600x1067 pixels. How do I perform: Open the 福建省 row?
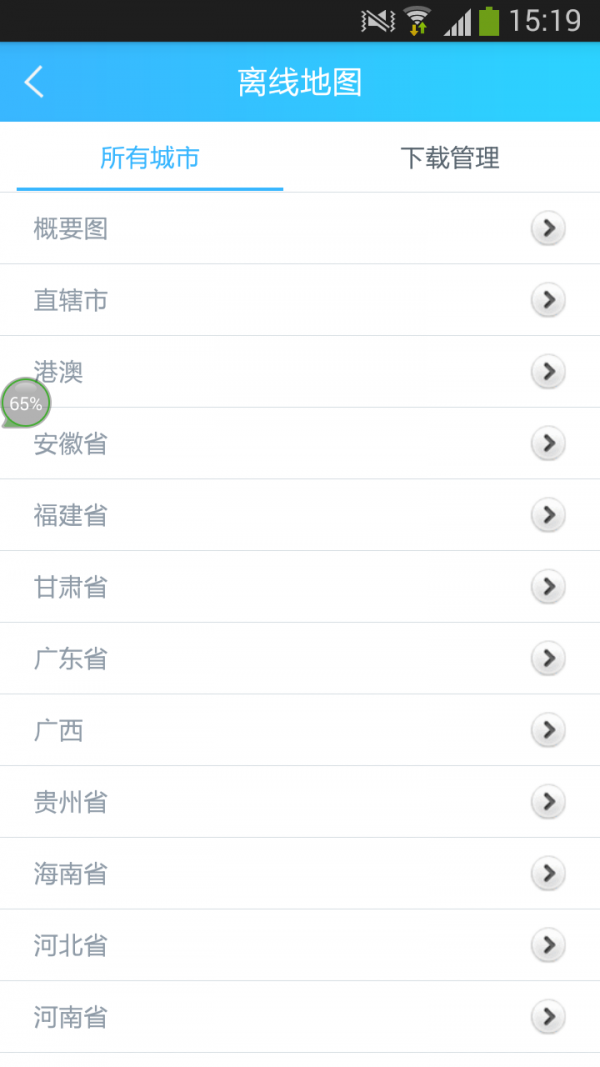point(300,515)
